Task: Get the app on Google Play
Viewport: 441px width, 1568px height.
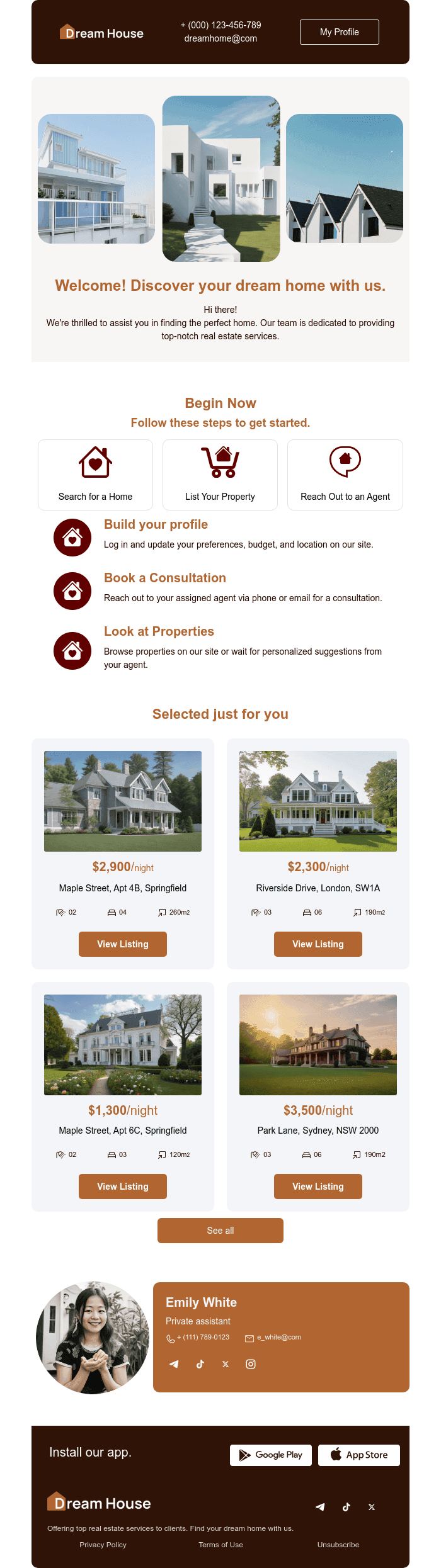Action: click(271, 1455)
